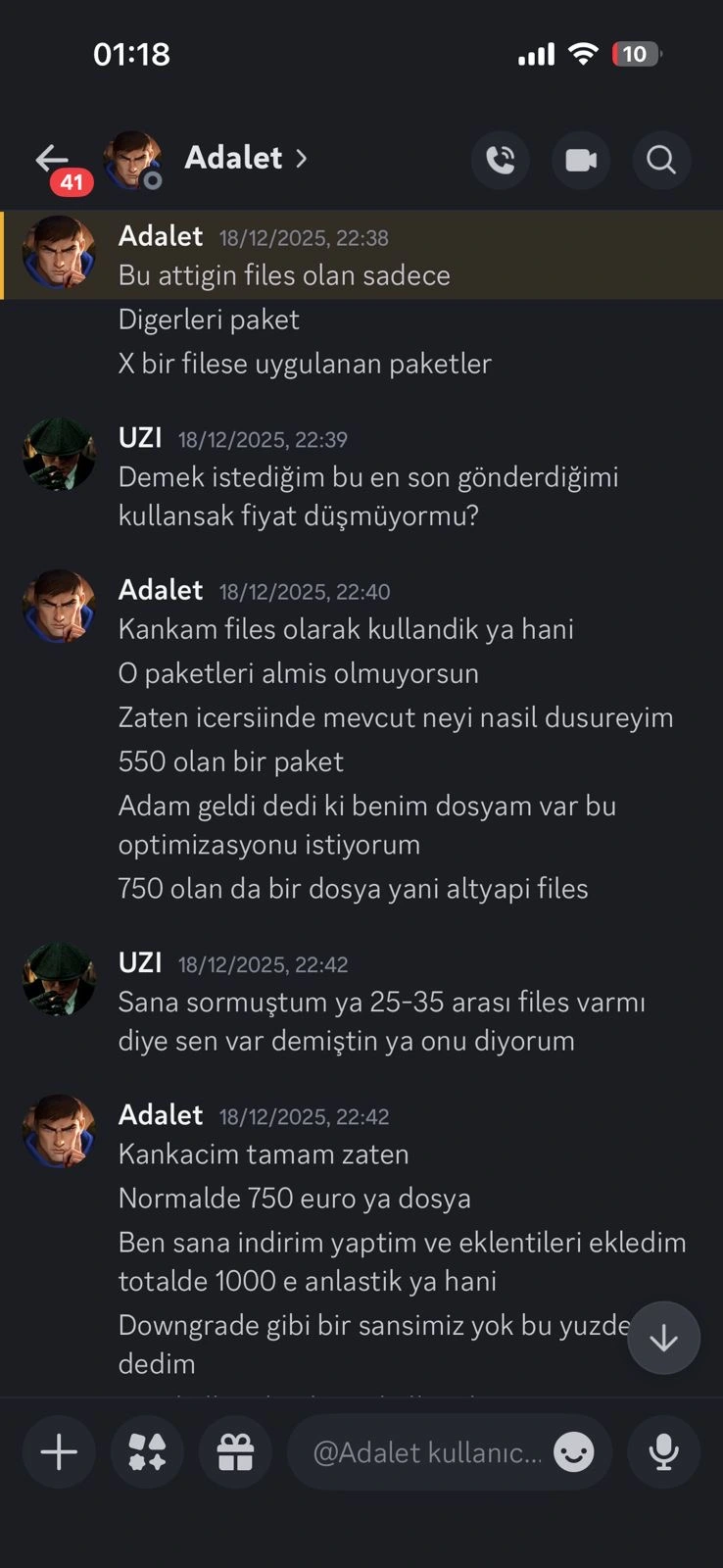View UZI's avatar at the 22:39 message
The width and height of the screenshot is (723, 1568).
click(59, 455)
